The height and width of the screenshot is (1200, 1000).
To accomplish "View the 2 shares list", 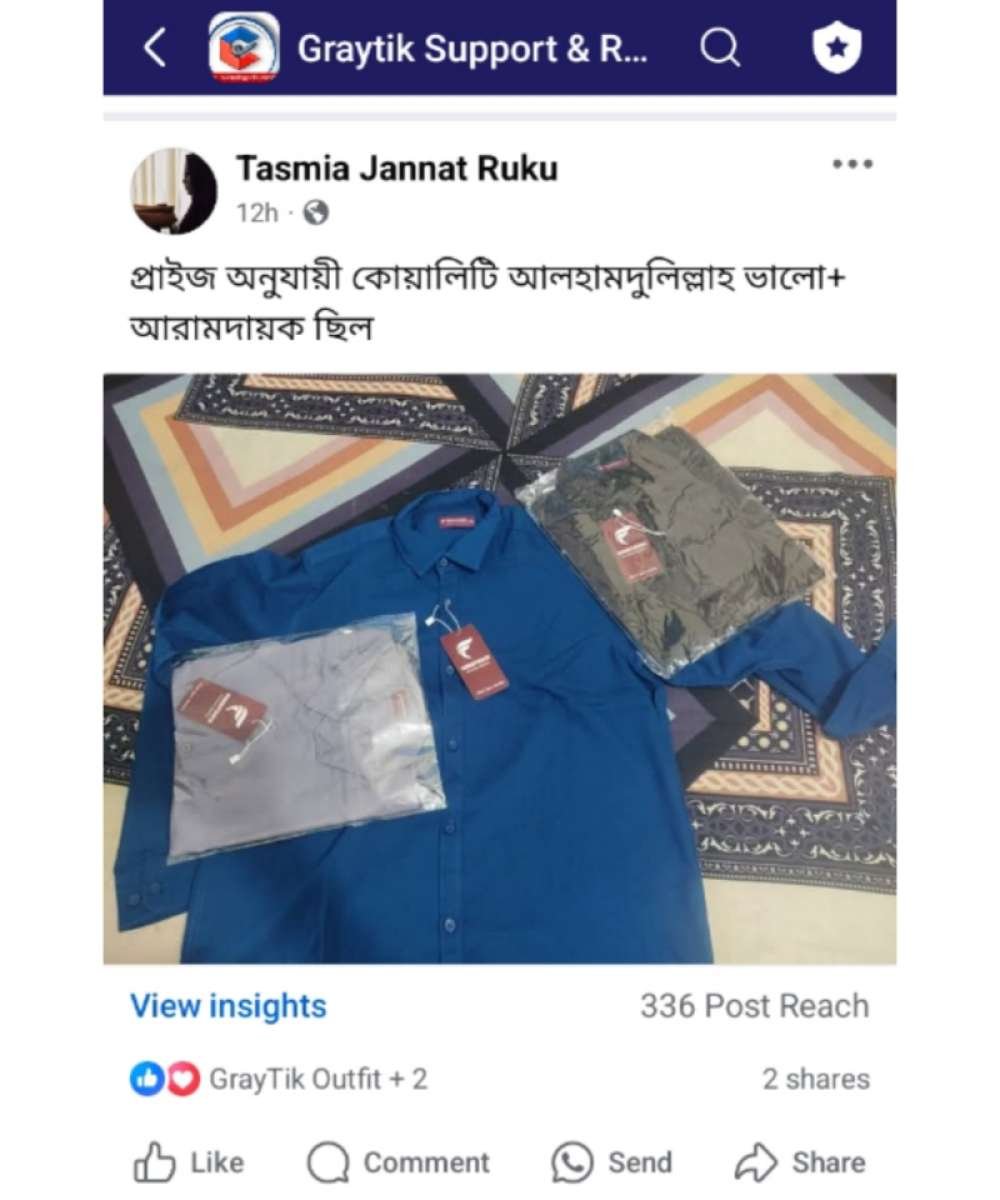I will pyautogui.click(x=815, y=1079).
